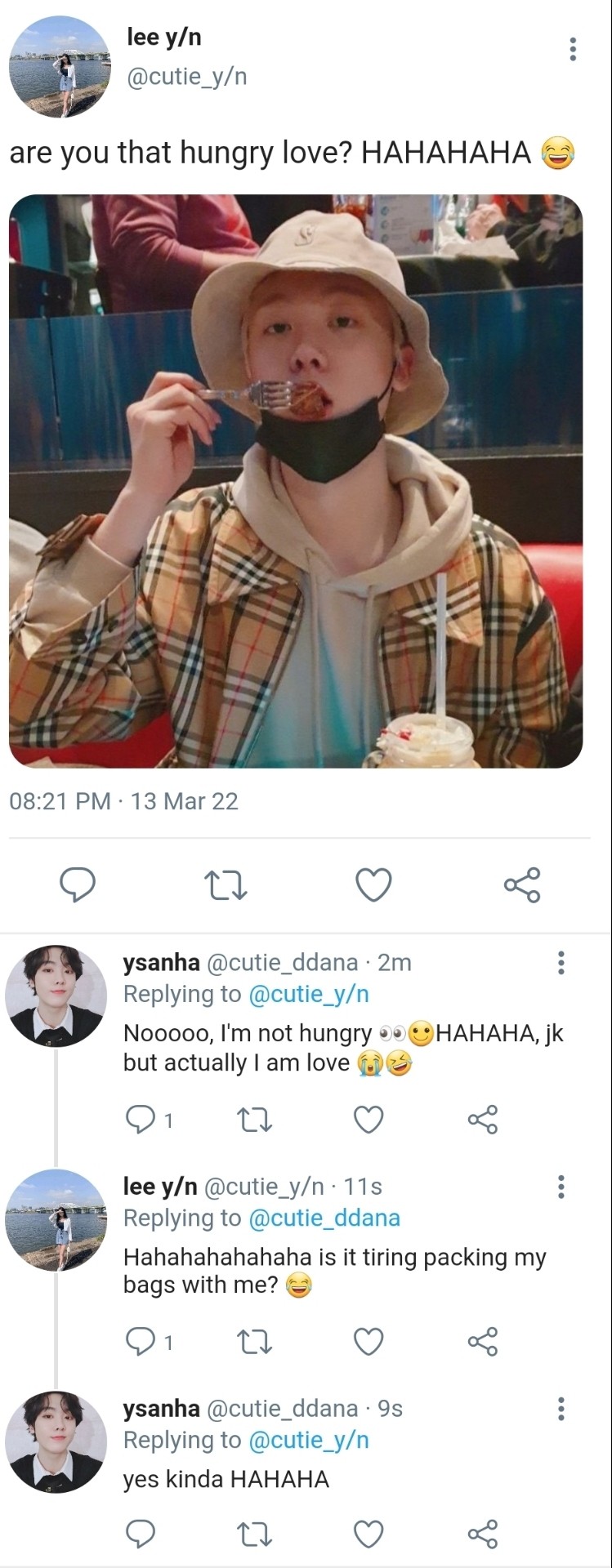
Task: Retweet ysanha's 'Nooooo, I'm not hungry' reply
Action: (254, 1120)
